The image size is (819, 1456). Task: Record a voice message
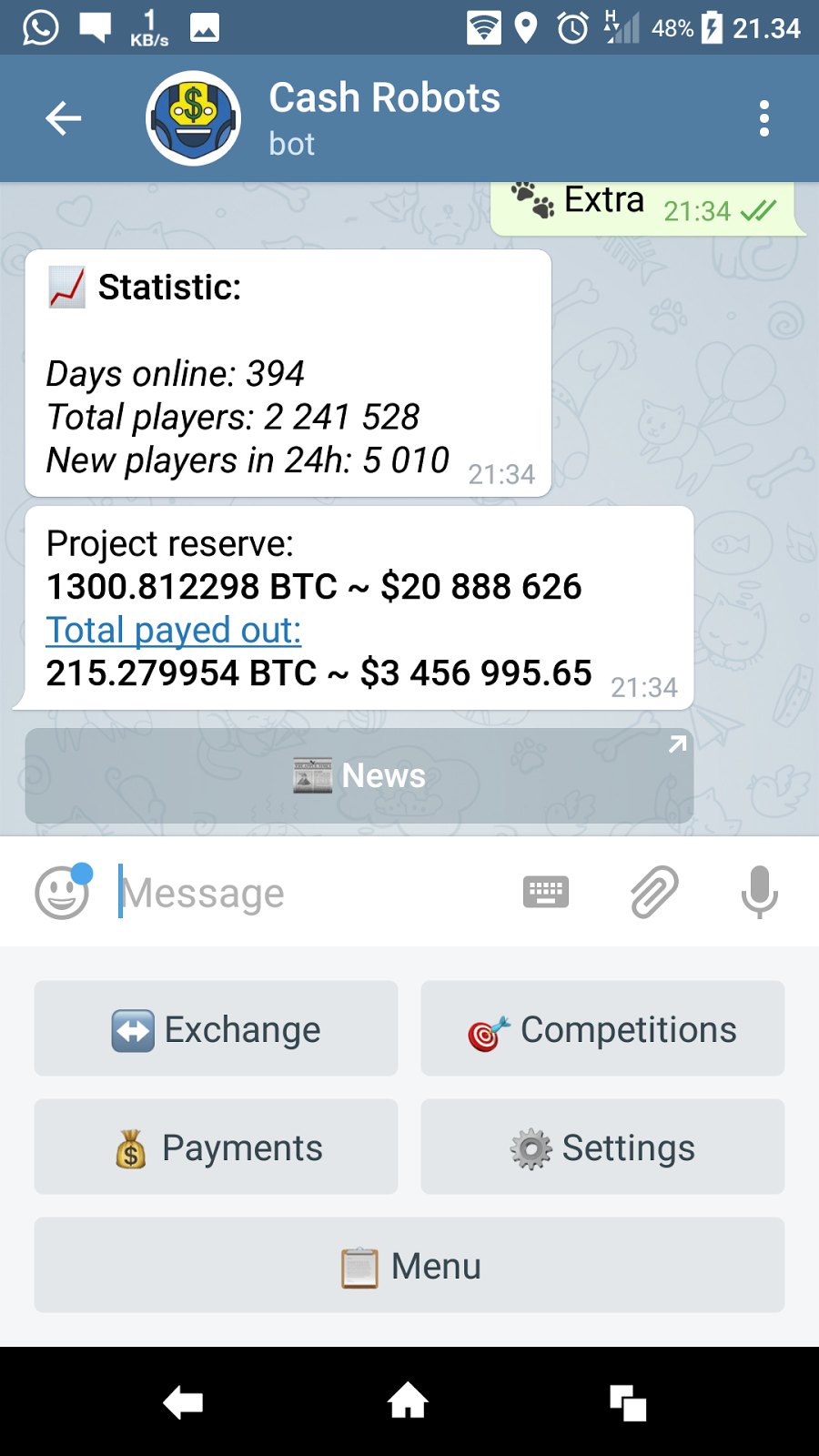[759, 892]
